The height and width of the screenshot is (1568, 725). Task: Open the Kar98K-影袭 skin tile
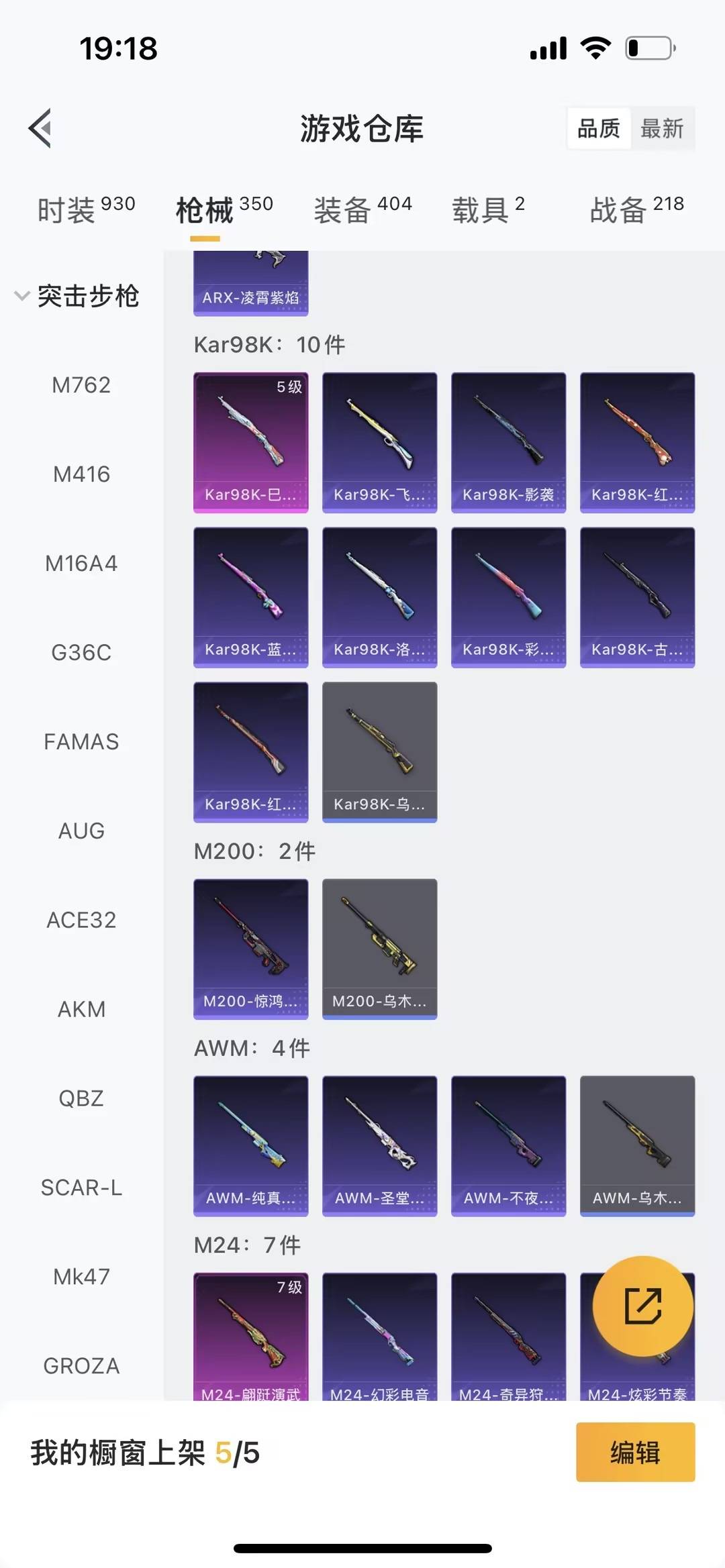(508, 443)
